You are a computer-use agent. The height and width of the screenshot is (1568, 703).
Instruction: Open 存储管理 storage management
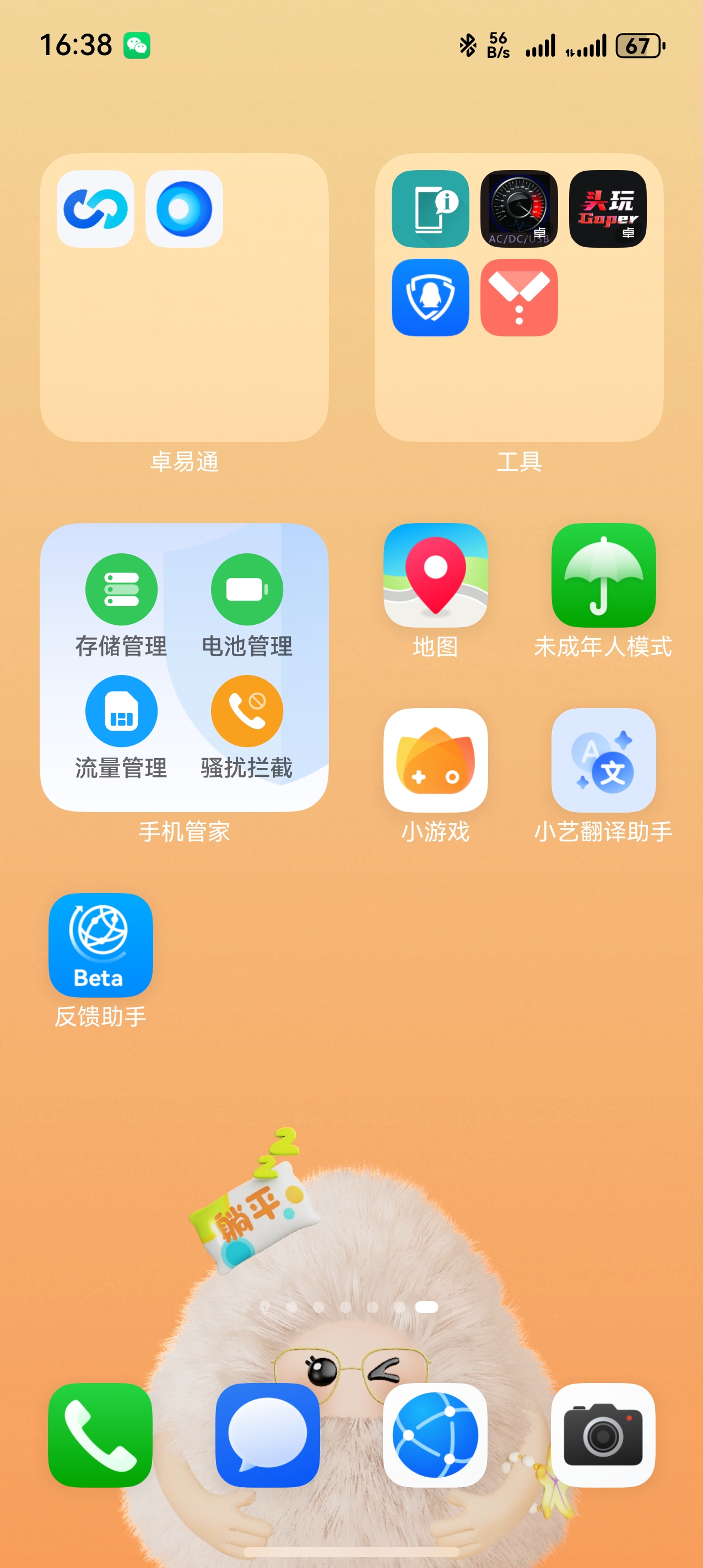(121, 589)
